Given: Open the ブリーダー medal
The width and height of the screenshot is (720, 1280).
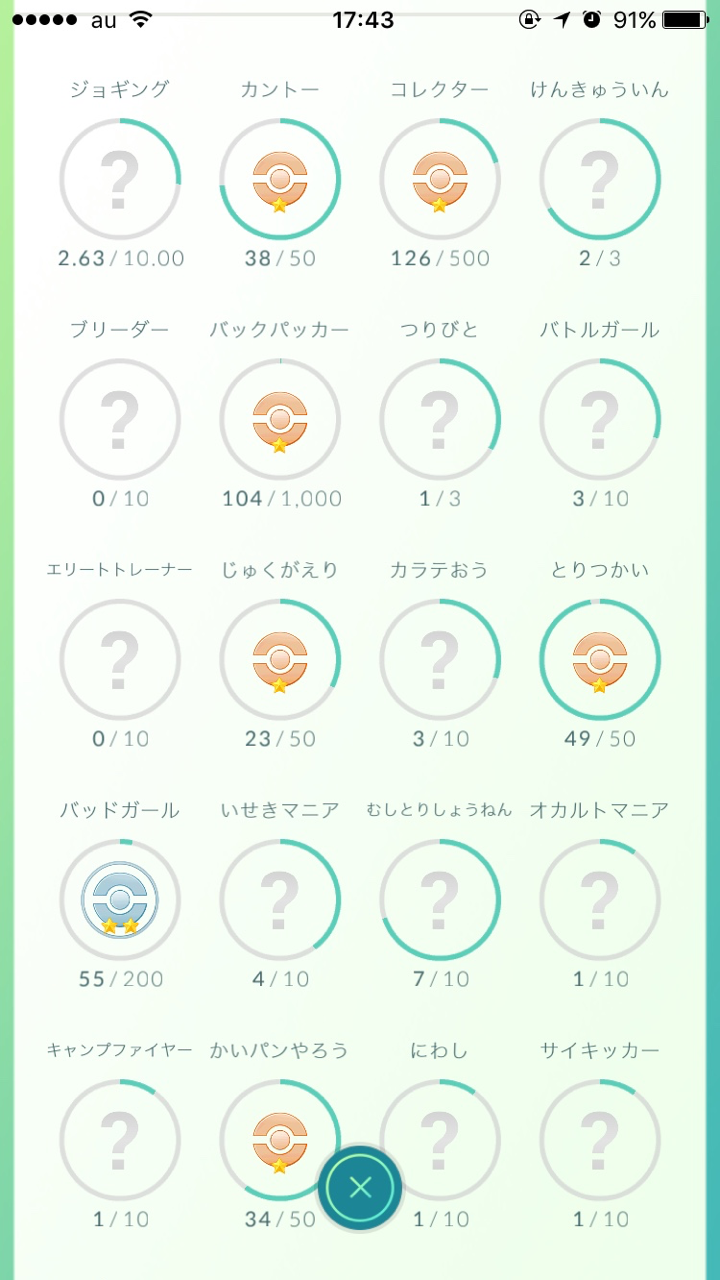Looking at the screenshot, I should [120, 420].
